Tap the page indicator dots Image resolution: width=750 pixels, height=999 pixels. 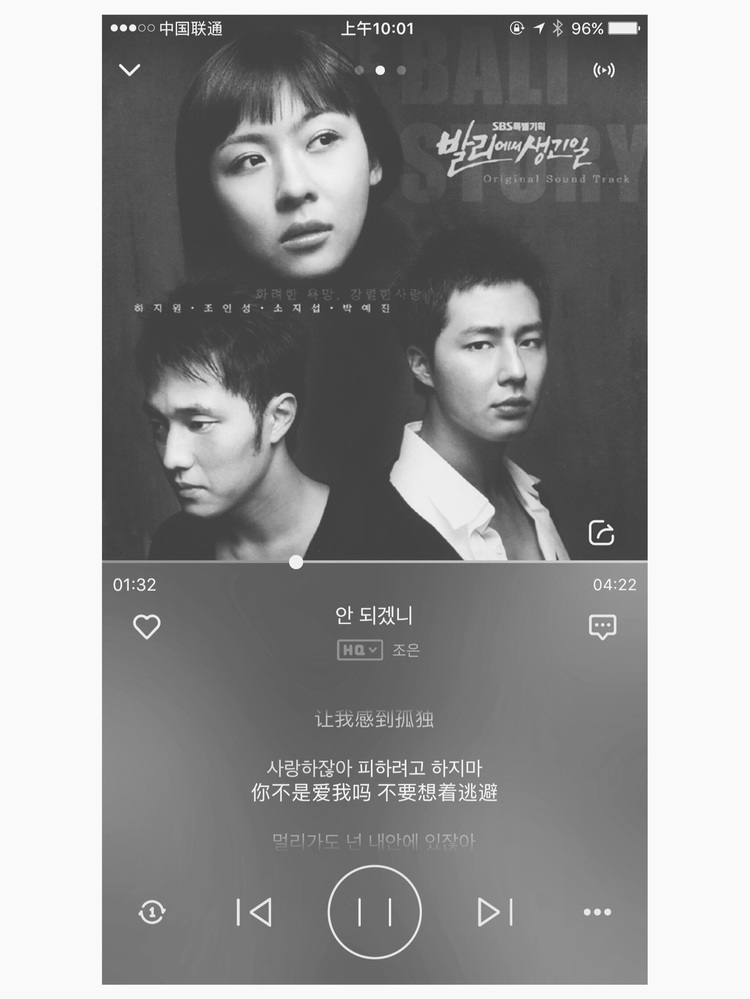click(x=380, y=70)
